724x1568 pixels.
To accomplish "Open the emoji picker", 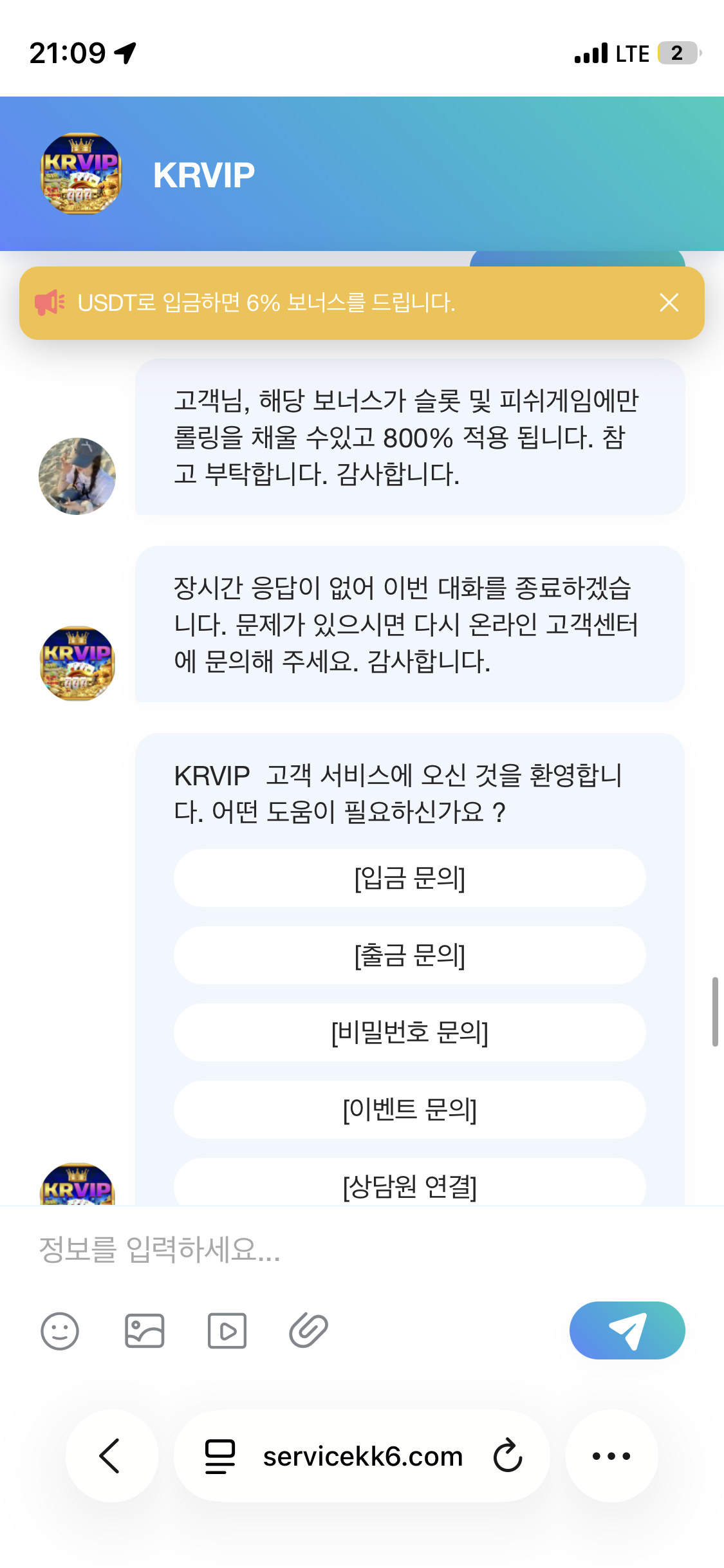I will click(x=60, y=1330).
